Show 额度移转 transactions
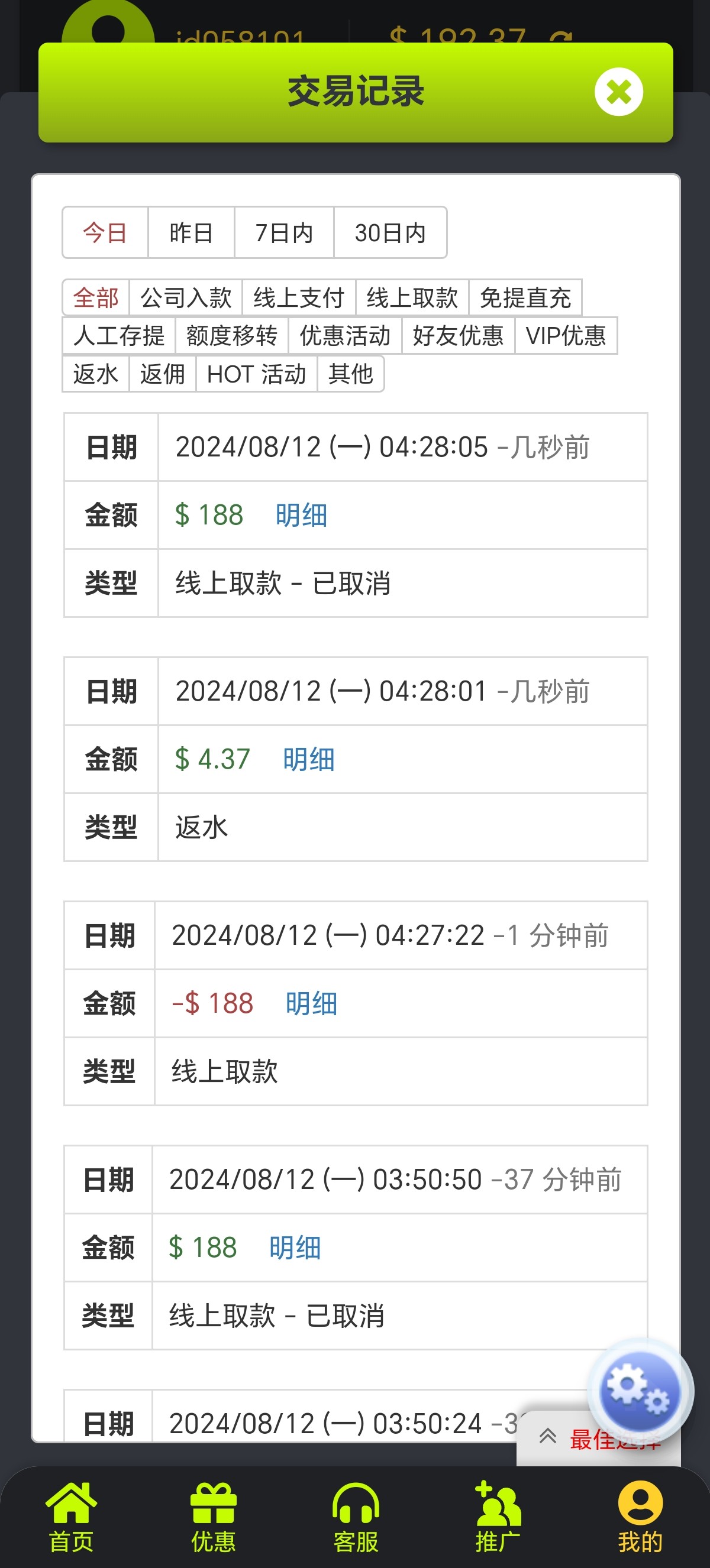The image size is (710, 1568). (x=231, y=336)
